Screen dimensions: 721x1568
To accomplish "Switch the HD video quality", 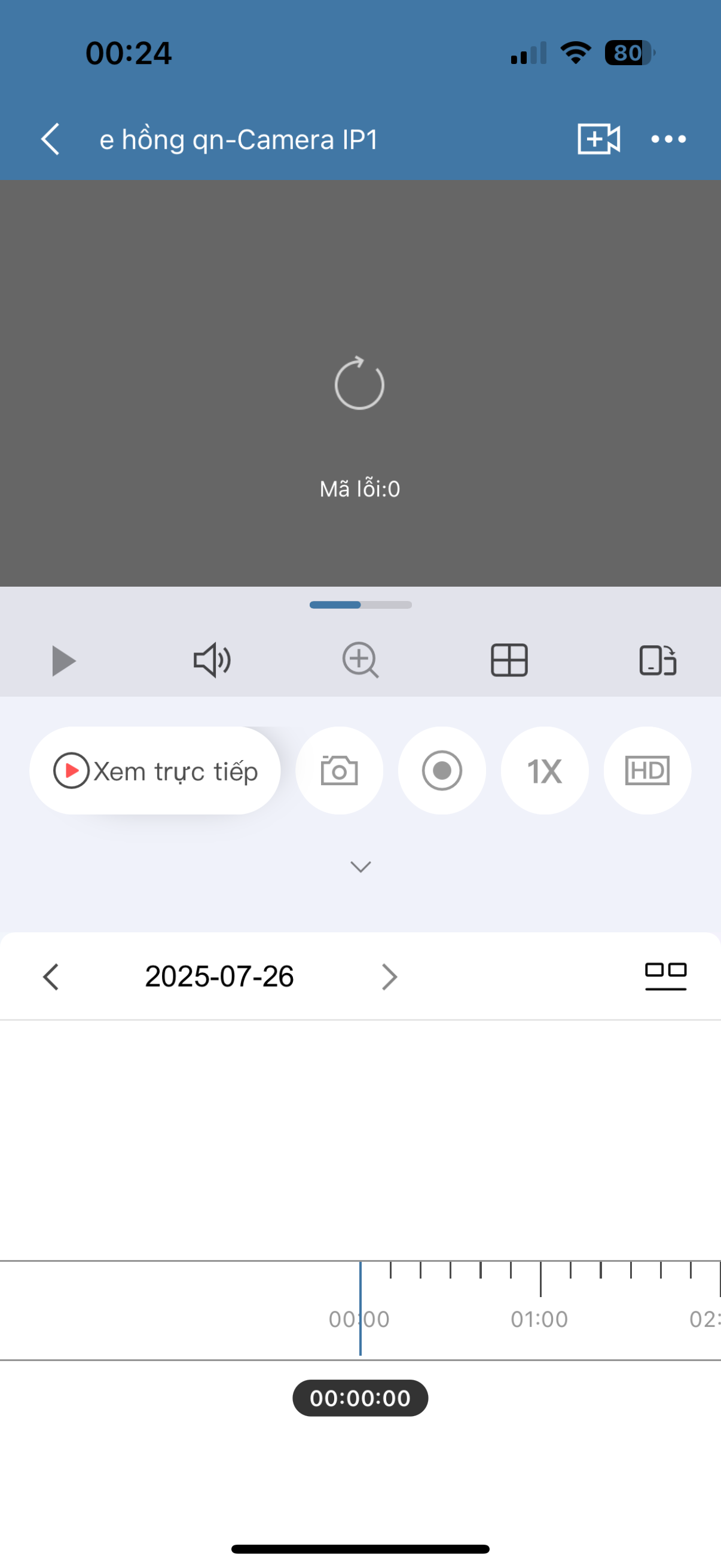I will tap(647, 771).
